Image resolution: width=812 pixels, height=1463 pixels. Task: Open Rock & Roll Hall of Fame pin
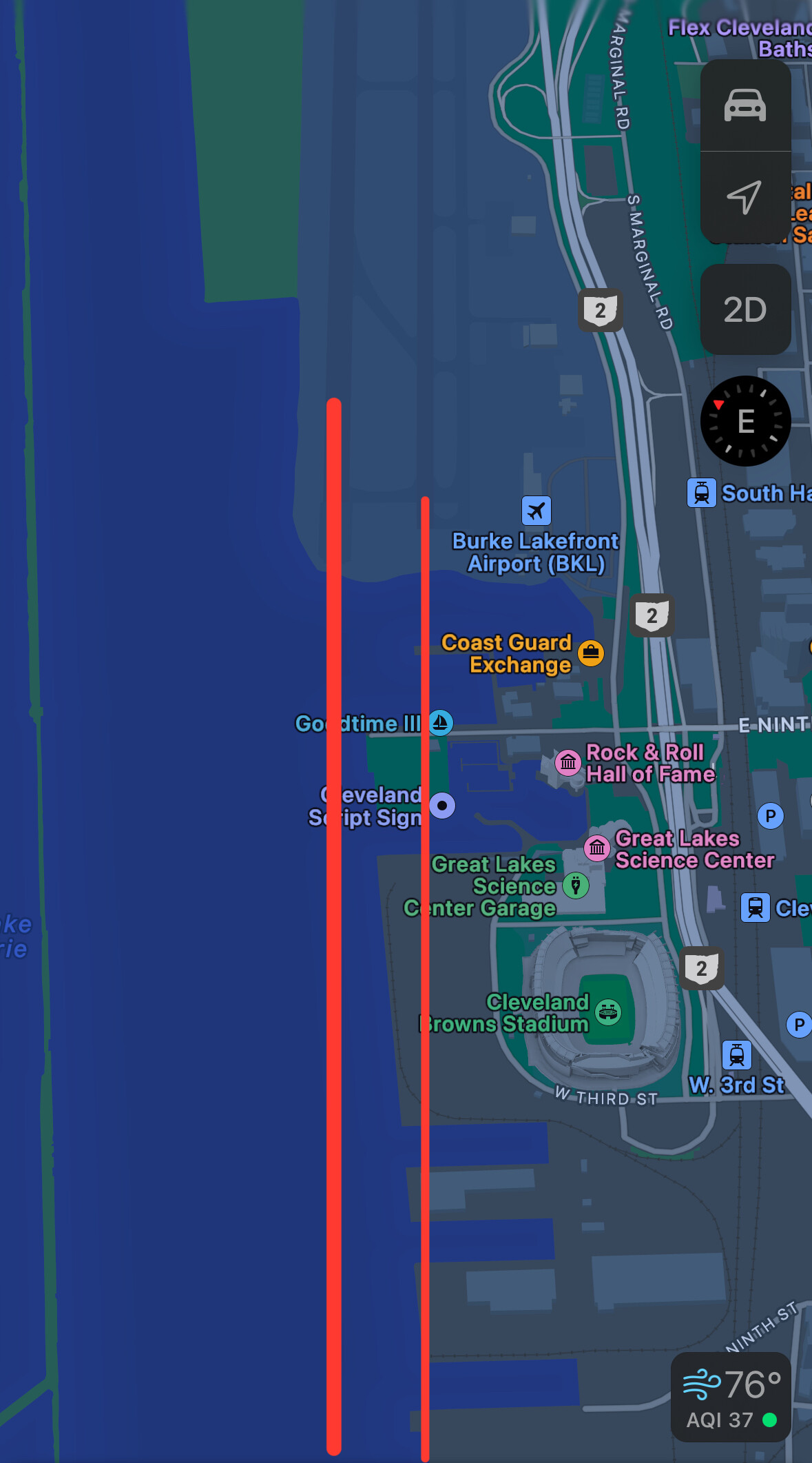pos(568,763)
